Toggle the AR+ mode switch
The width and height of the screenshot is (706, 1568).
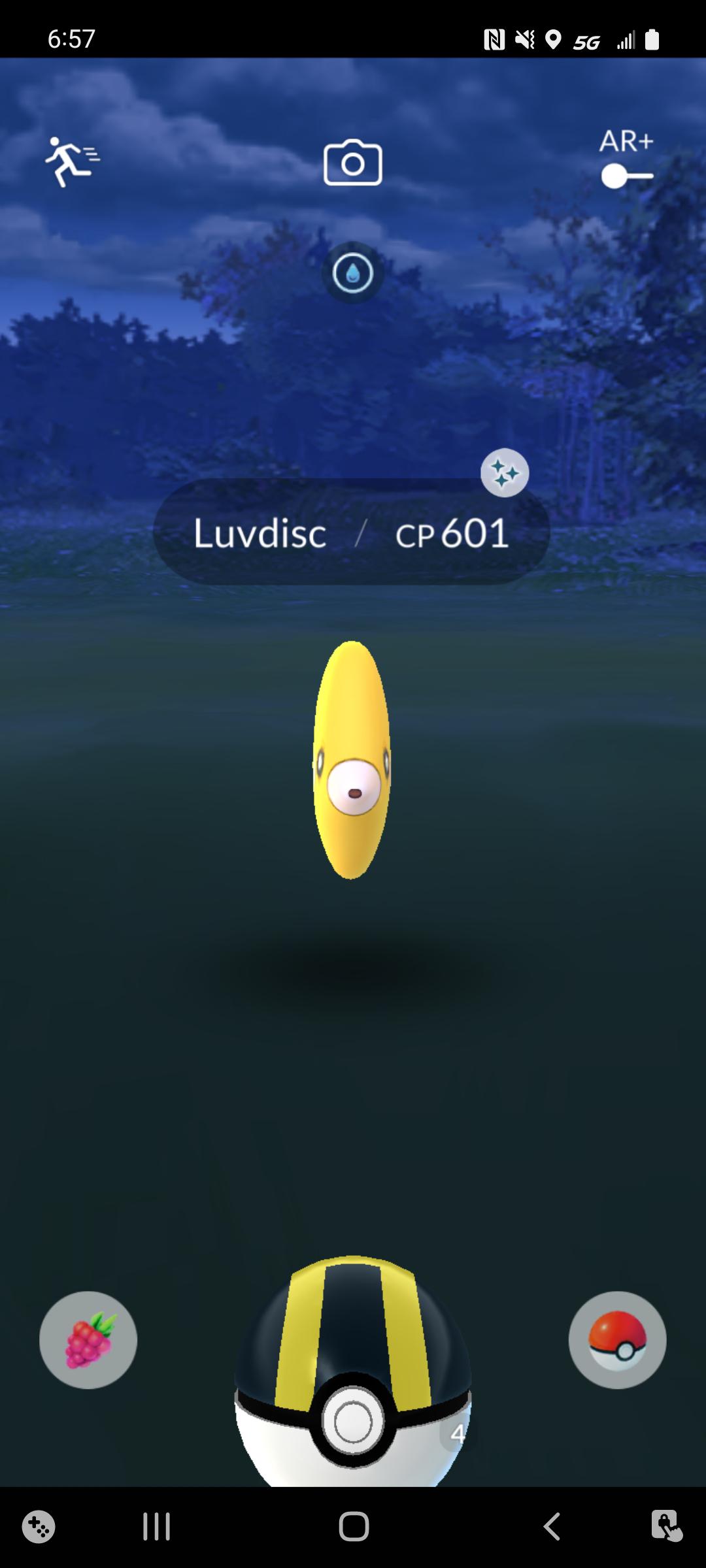pyautogui.click(x=626, y=176)
